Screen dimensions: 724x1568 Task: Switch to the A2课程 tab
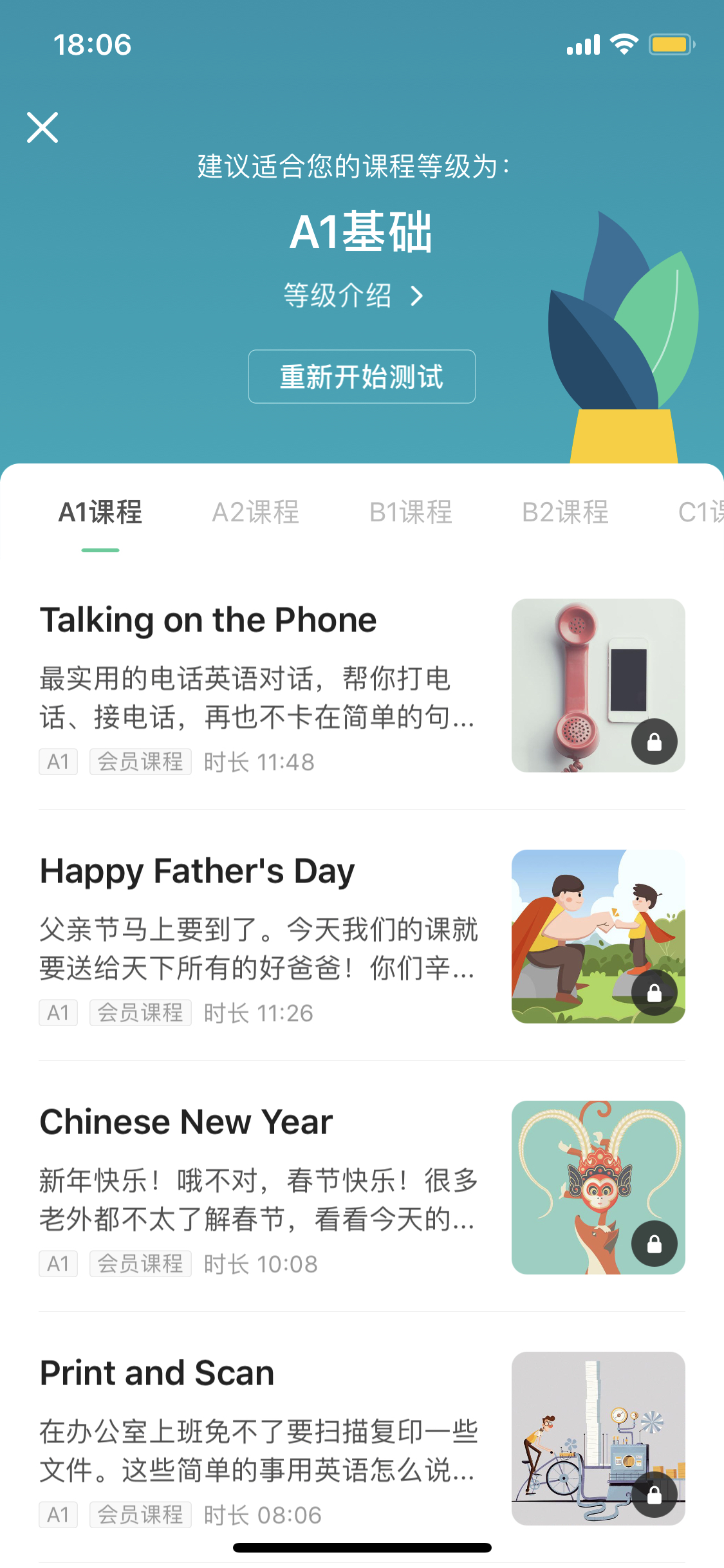point(255,512)
